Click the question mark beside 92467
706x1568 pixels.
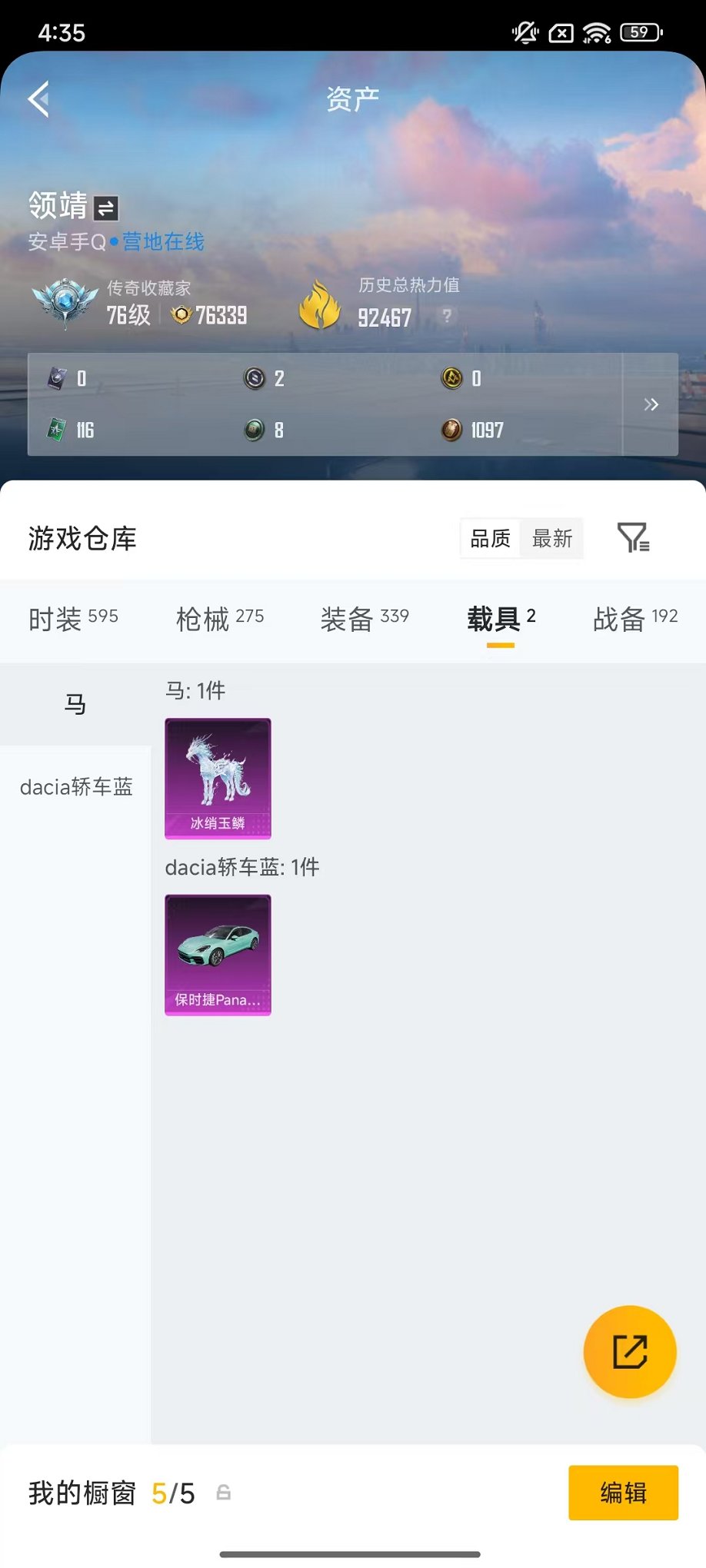click(446, 315)
